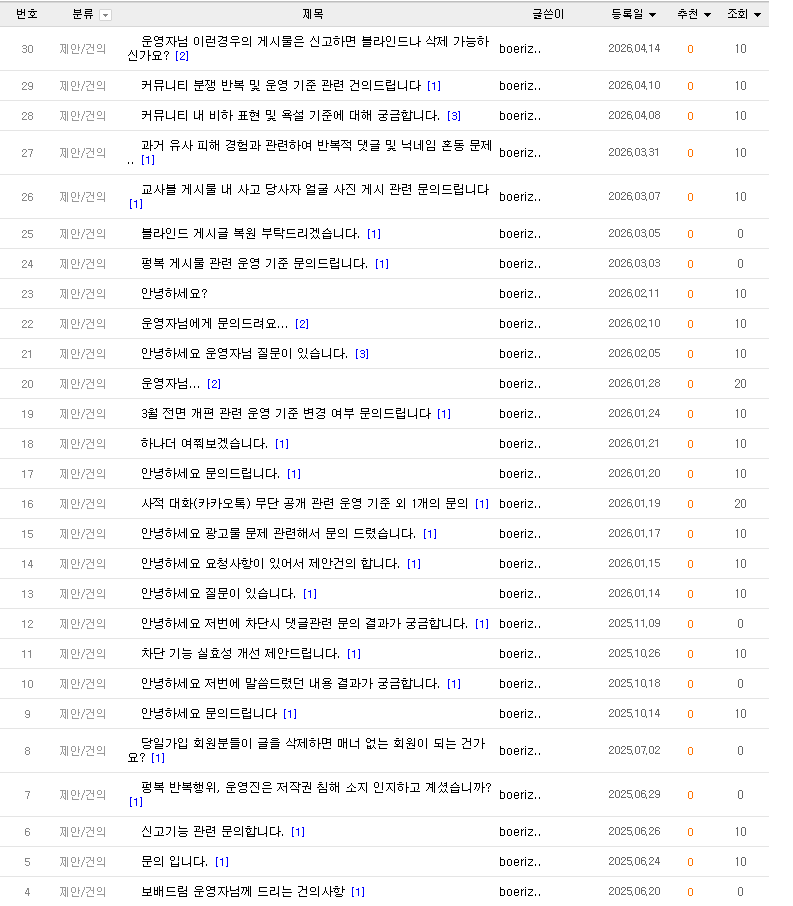This screenshot has height=906, width=793.
Task: Open the 교사블 게시물 얼굴 사진 게시 post
Action: [314, 190]
